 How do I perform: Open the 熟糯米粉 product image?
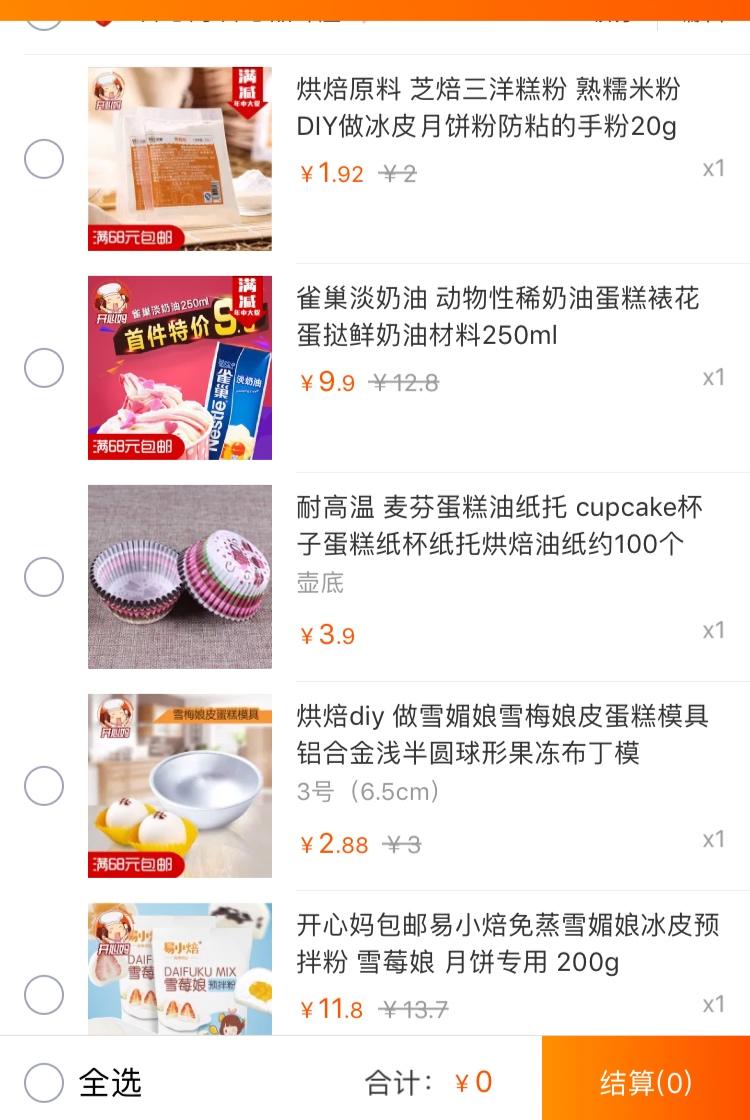(180, 159)
